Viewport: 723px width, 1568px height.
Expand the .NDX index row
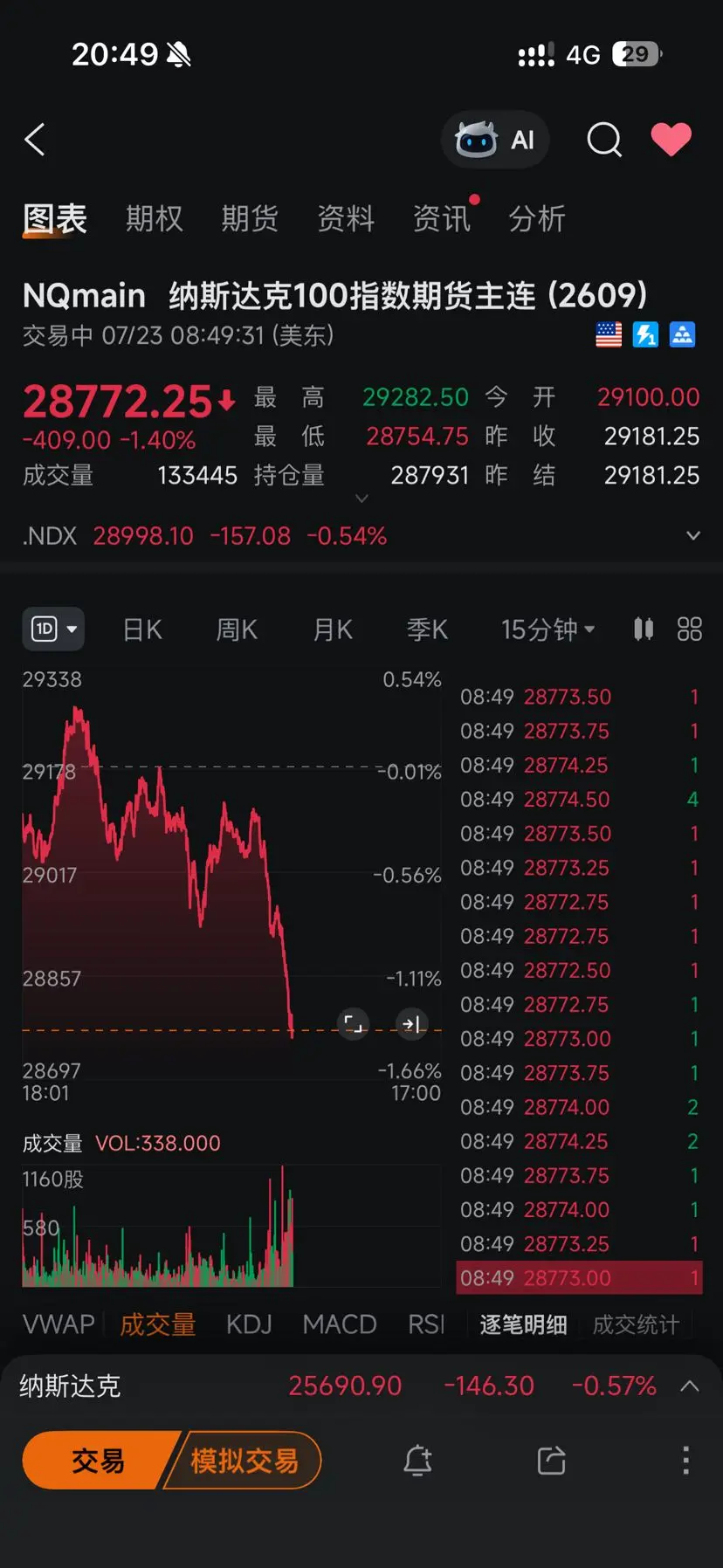pos(693,535)
